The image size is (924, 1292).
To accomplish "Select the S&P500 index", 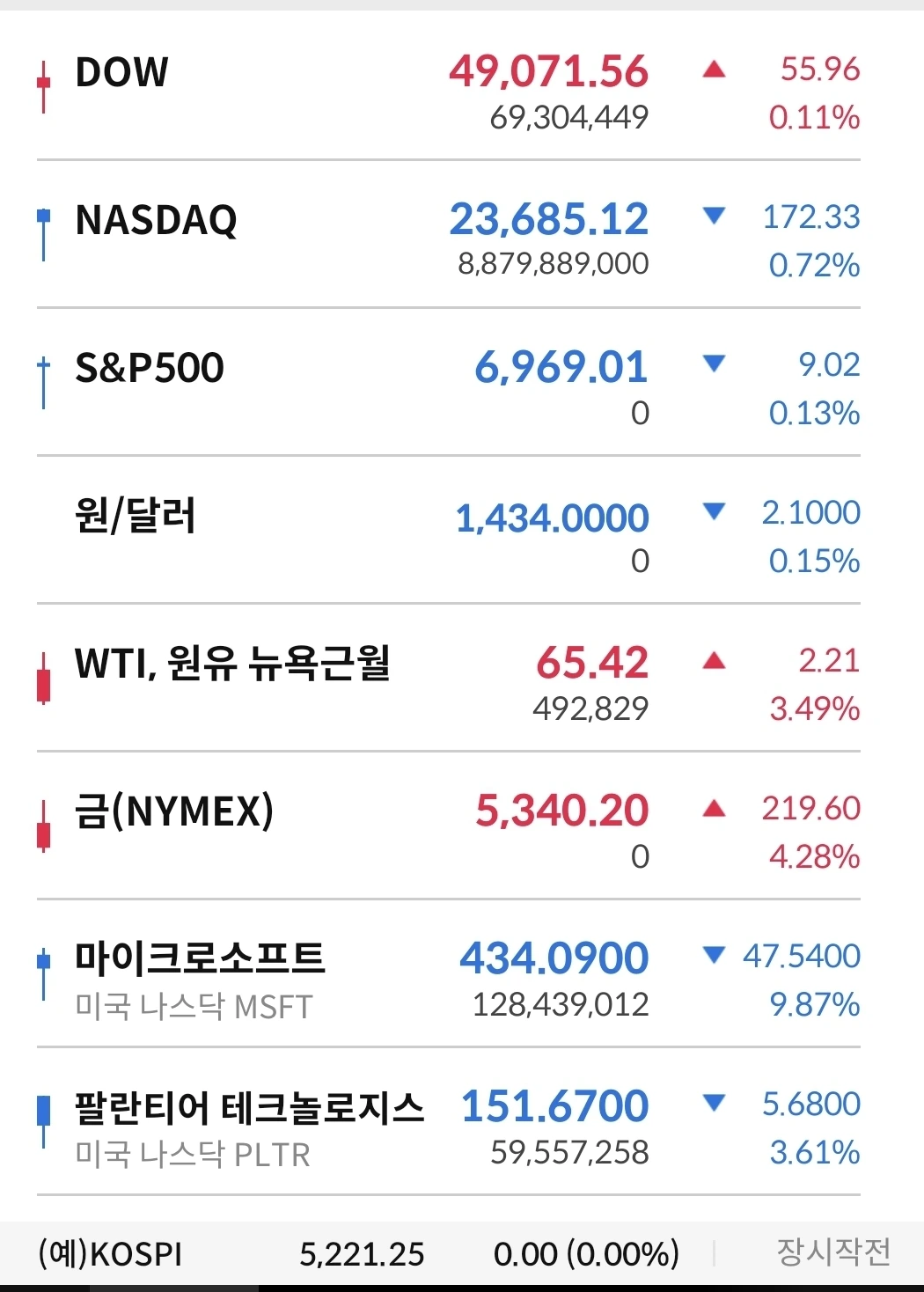I will point(150,368).
